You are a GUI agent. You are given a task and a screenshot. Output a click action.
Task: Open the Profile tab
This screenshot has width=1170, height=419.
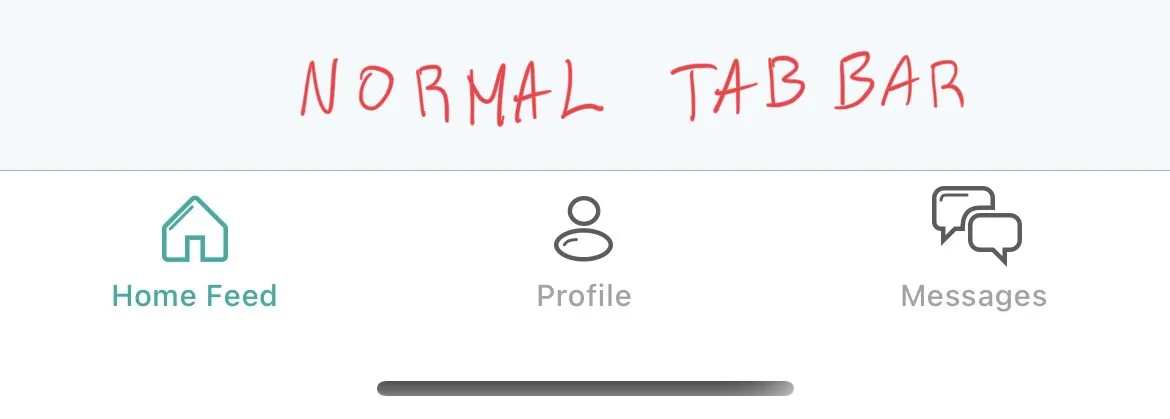pyautogui.click(x=584, y=250)
